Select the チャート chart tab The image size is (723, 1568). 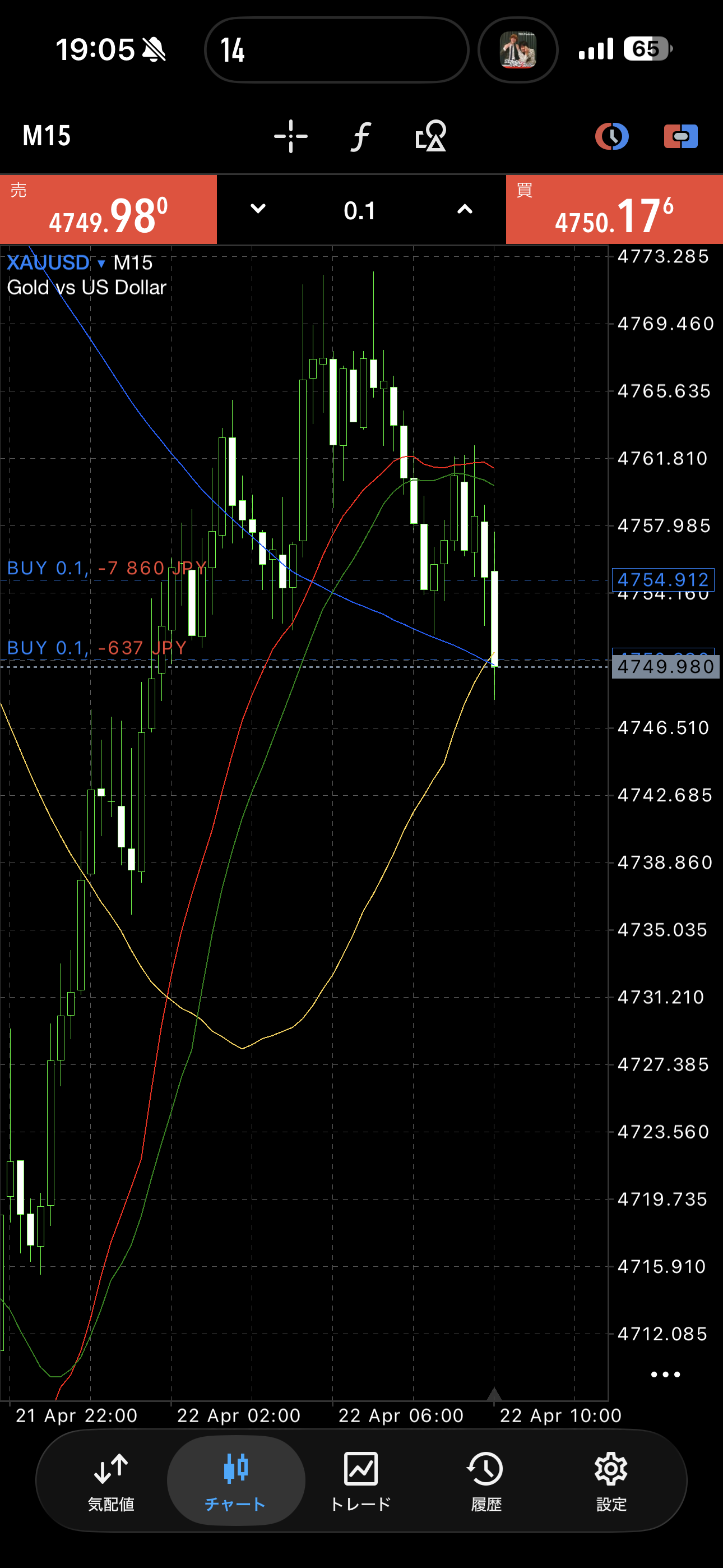point(235,1481)
